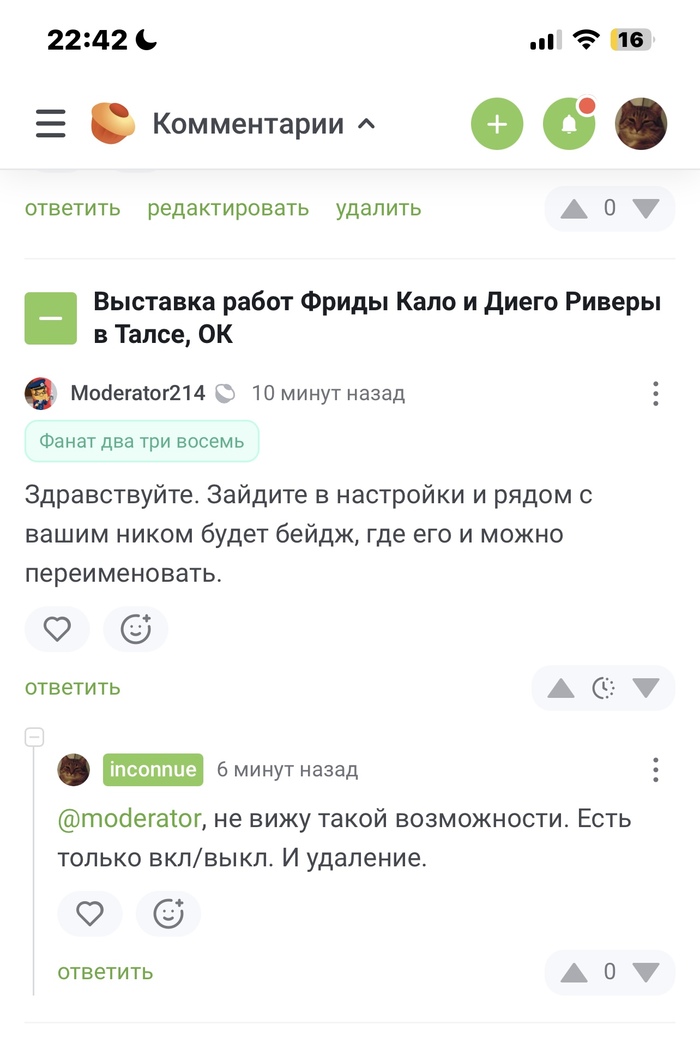Open the notifications bell
This screenshot has width=700, height=1043.
568,125
